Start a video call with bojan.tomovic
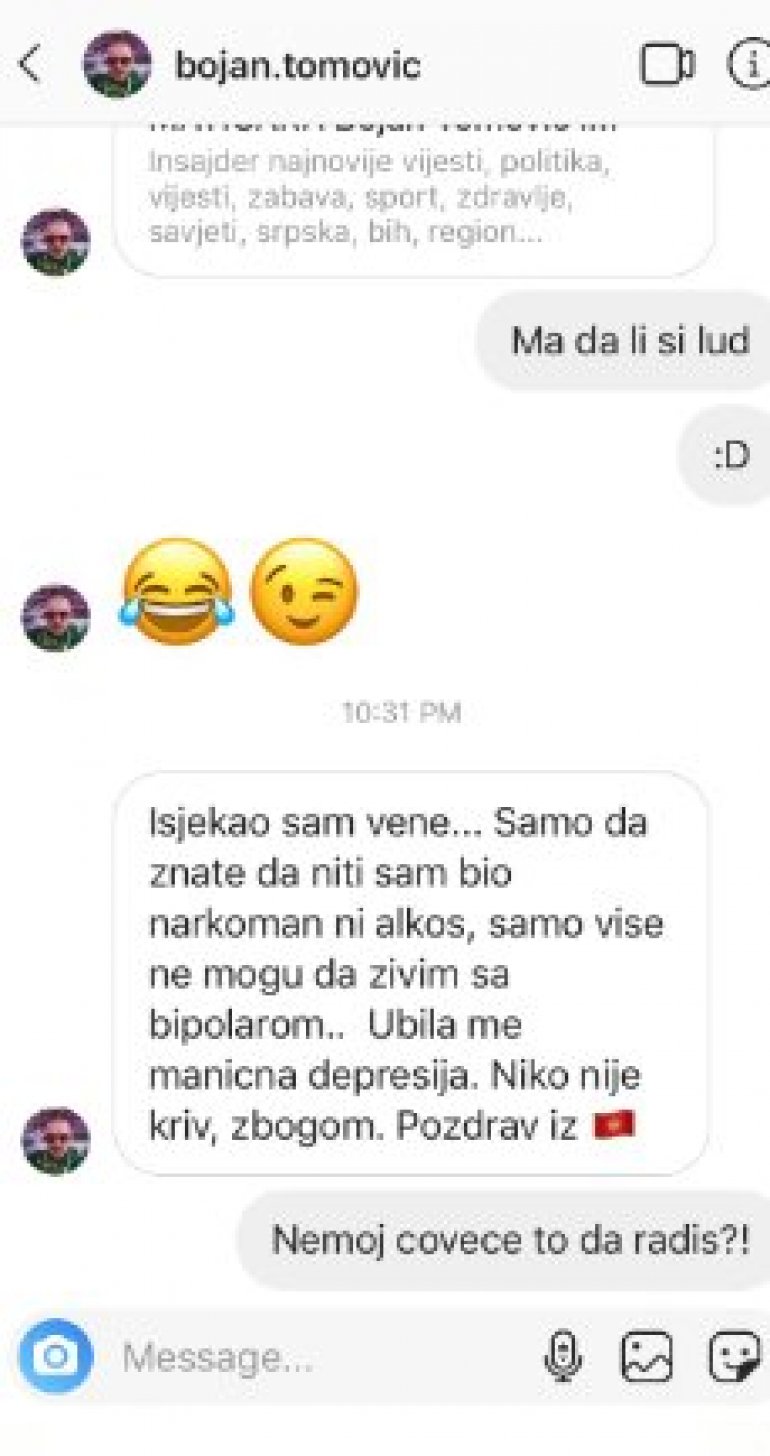Viewport: 770px width, 1456px height. click(x=666, y=65)
